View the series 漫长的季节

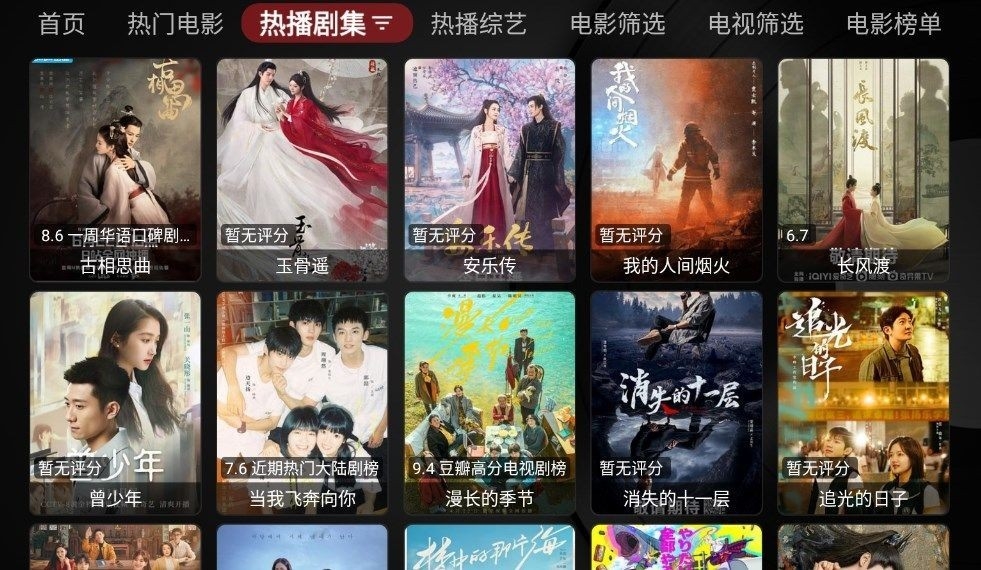(489, 402)
